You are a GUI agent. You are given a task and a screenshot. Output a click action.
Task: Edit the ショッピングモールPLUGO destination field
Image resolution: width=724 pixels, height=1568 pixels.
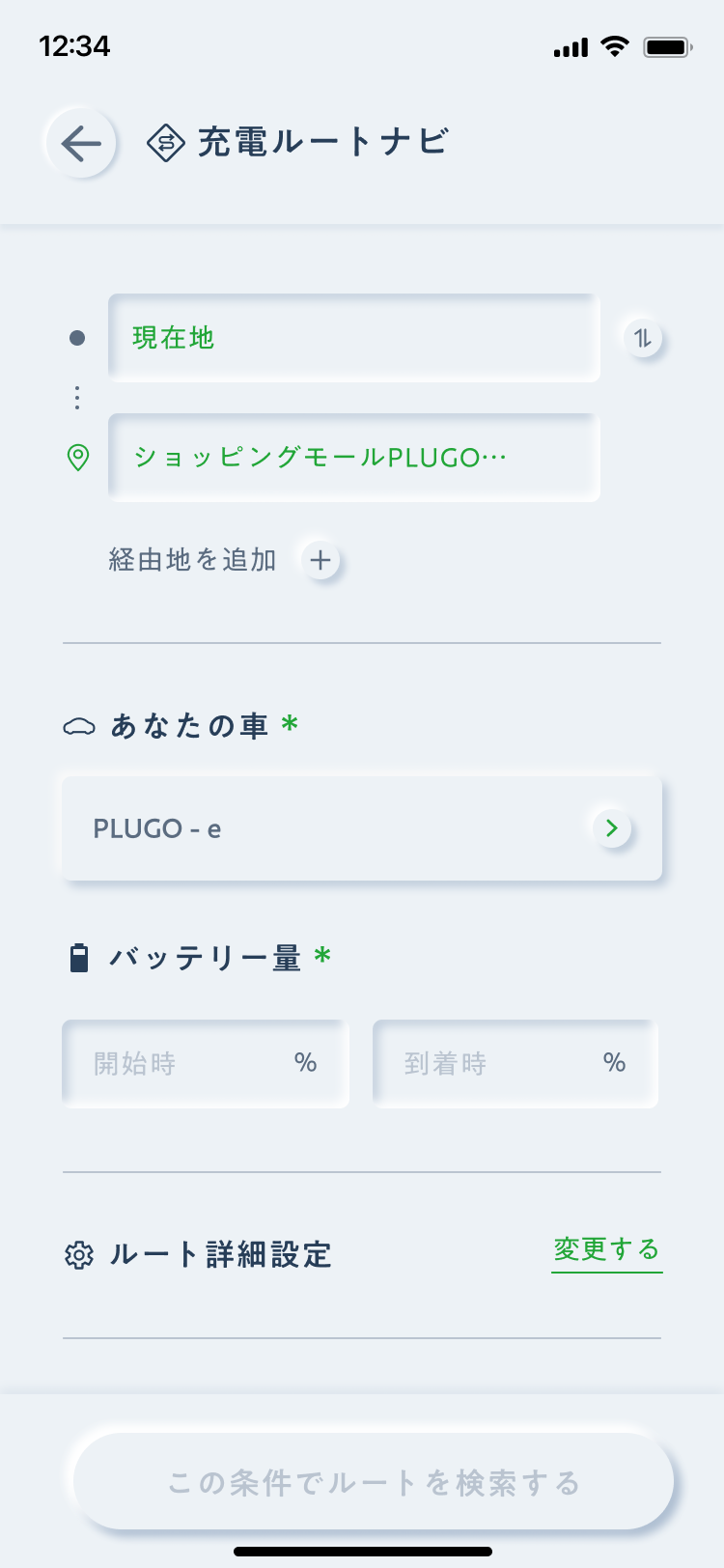pos(354,458)
